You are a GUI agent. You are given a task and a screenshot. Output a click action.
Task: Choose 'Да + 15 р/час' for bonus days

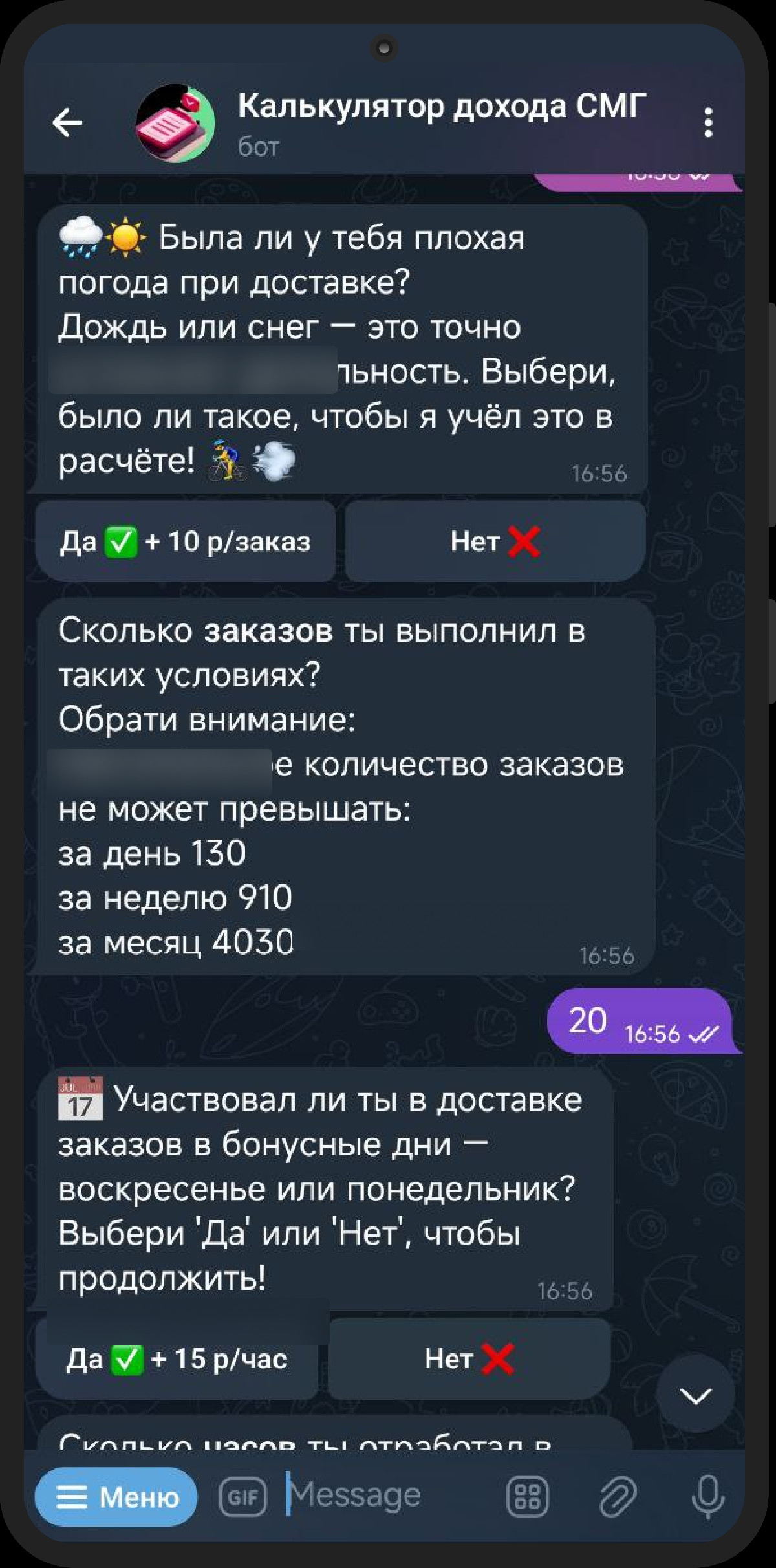point(177,1358)
